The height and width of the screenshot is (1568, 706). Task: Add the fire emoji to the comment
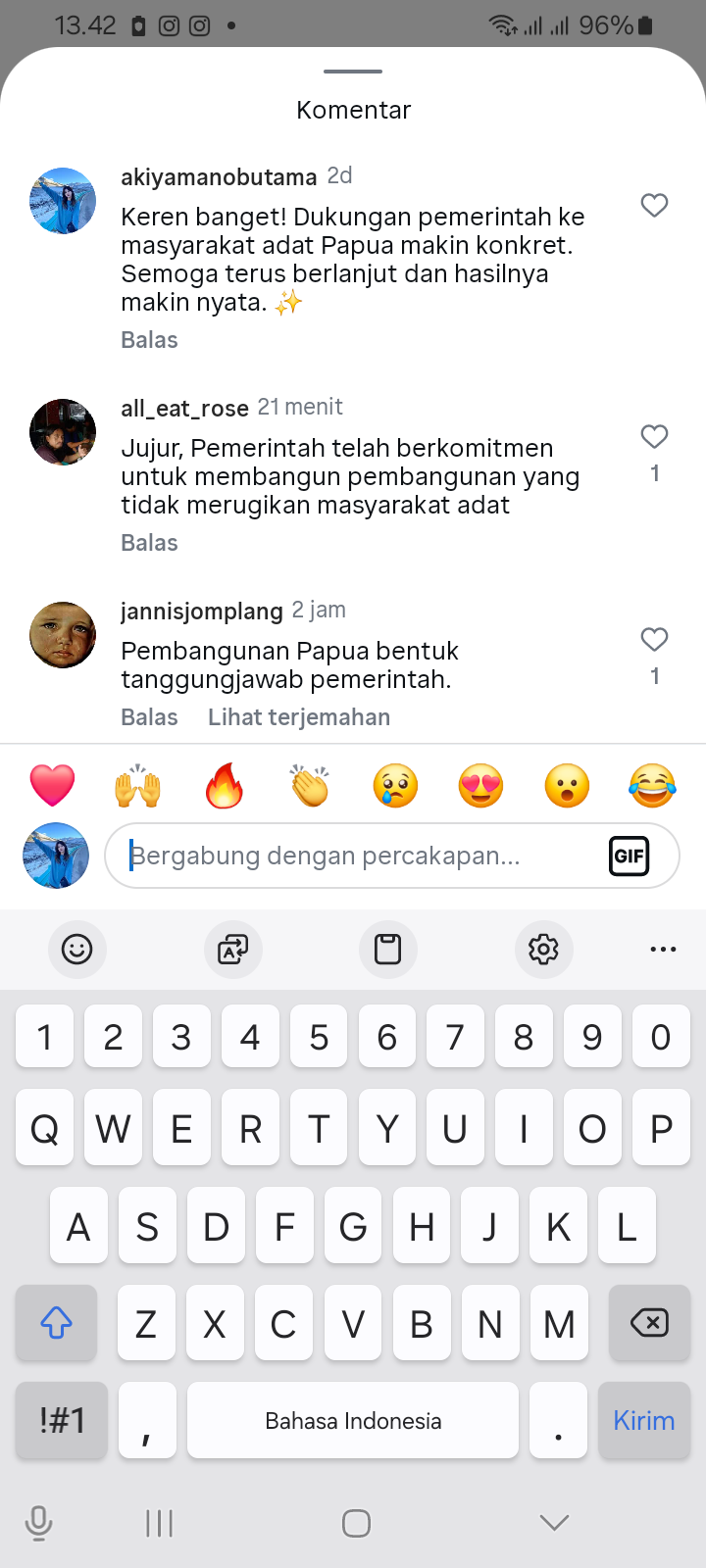(225, 786)
